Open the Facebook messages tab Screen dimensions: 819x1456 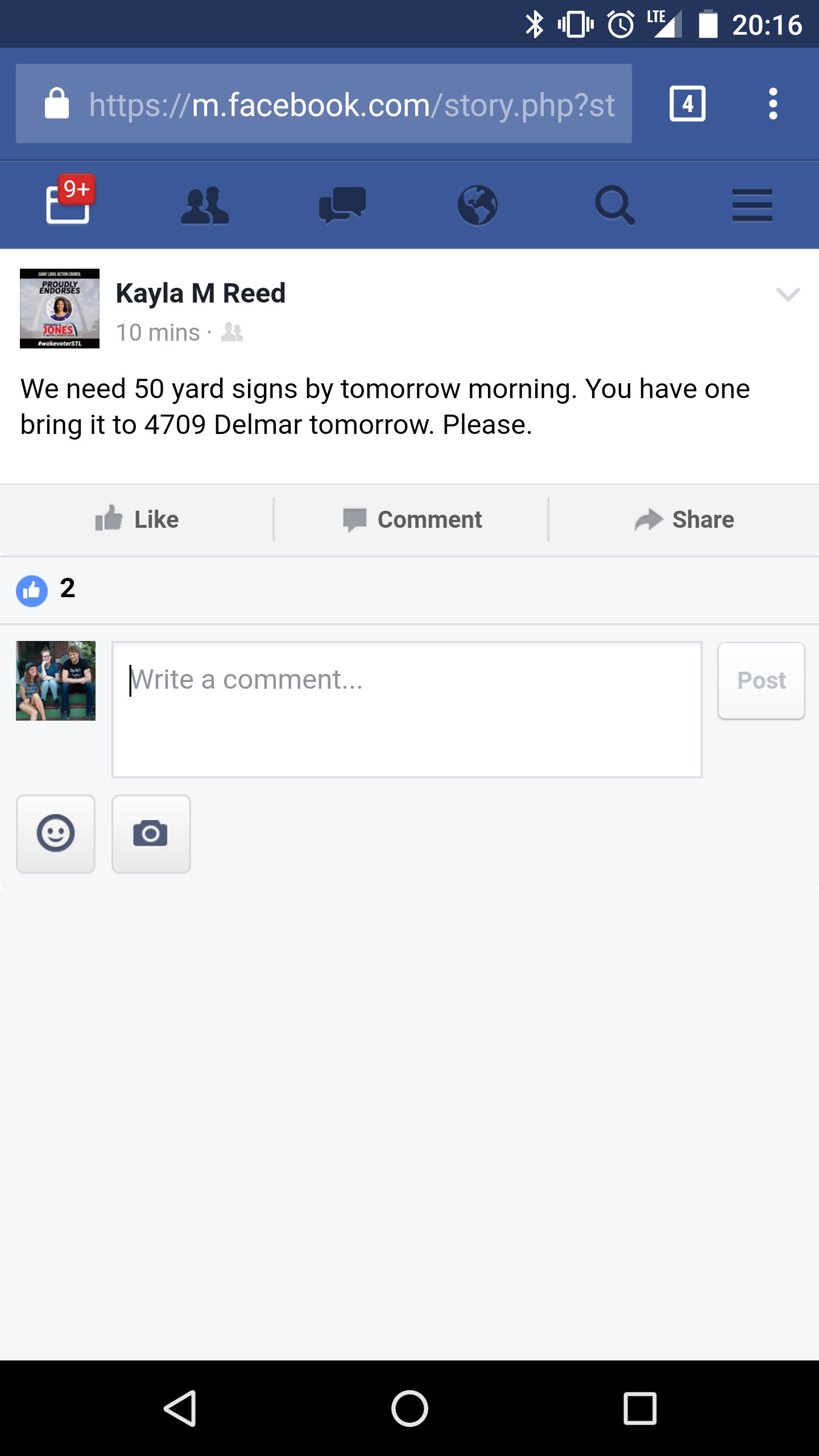click(342, 205)
